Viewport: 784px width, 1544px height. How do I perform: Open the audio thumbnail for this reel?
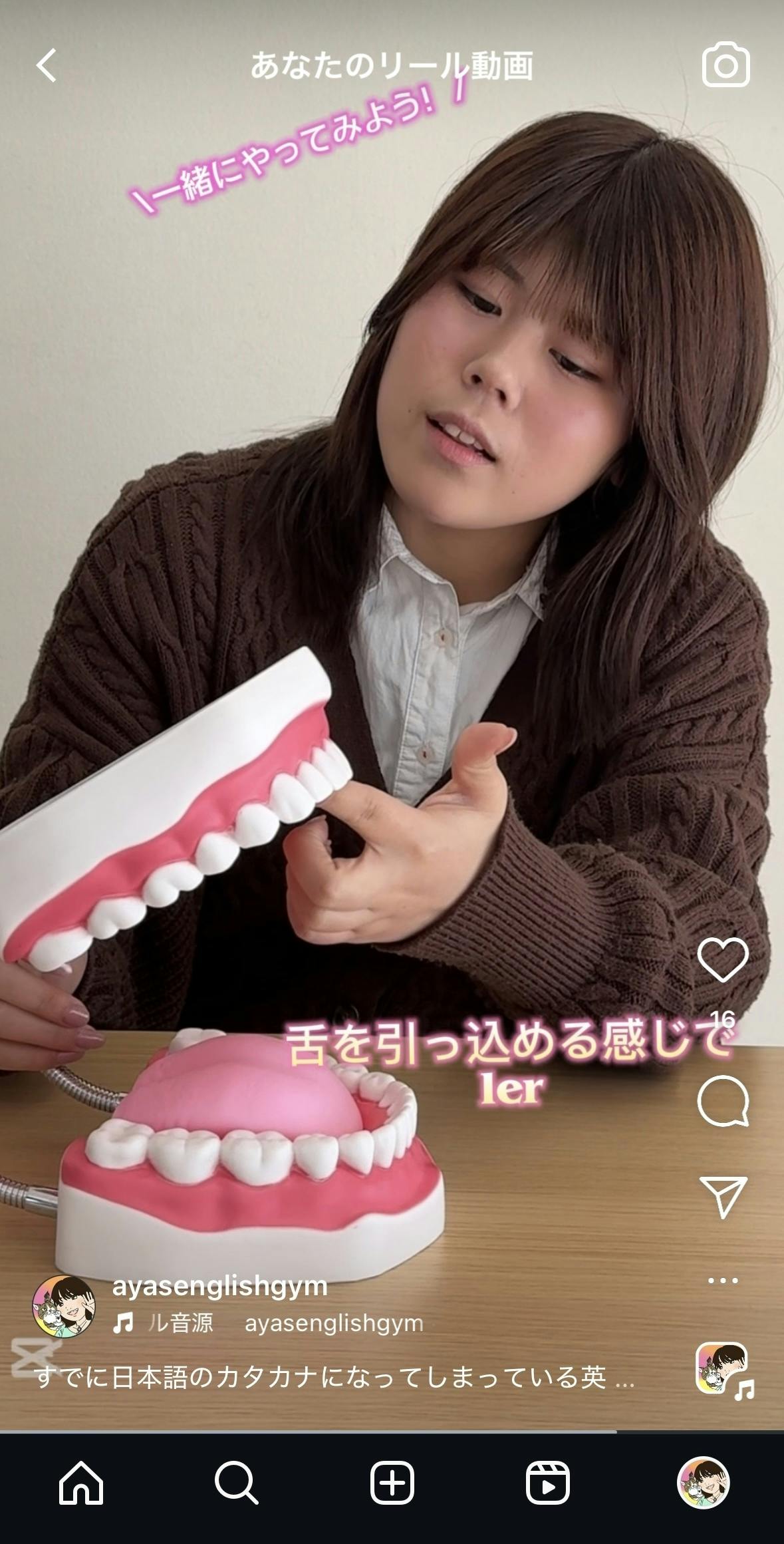[722, 1369]
